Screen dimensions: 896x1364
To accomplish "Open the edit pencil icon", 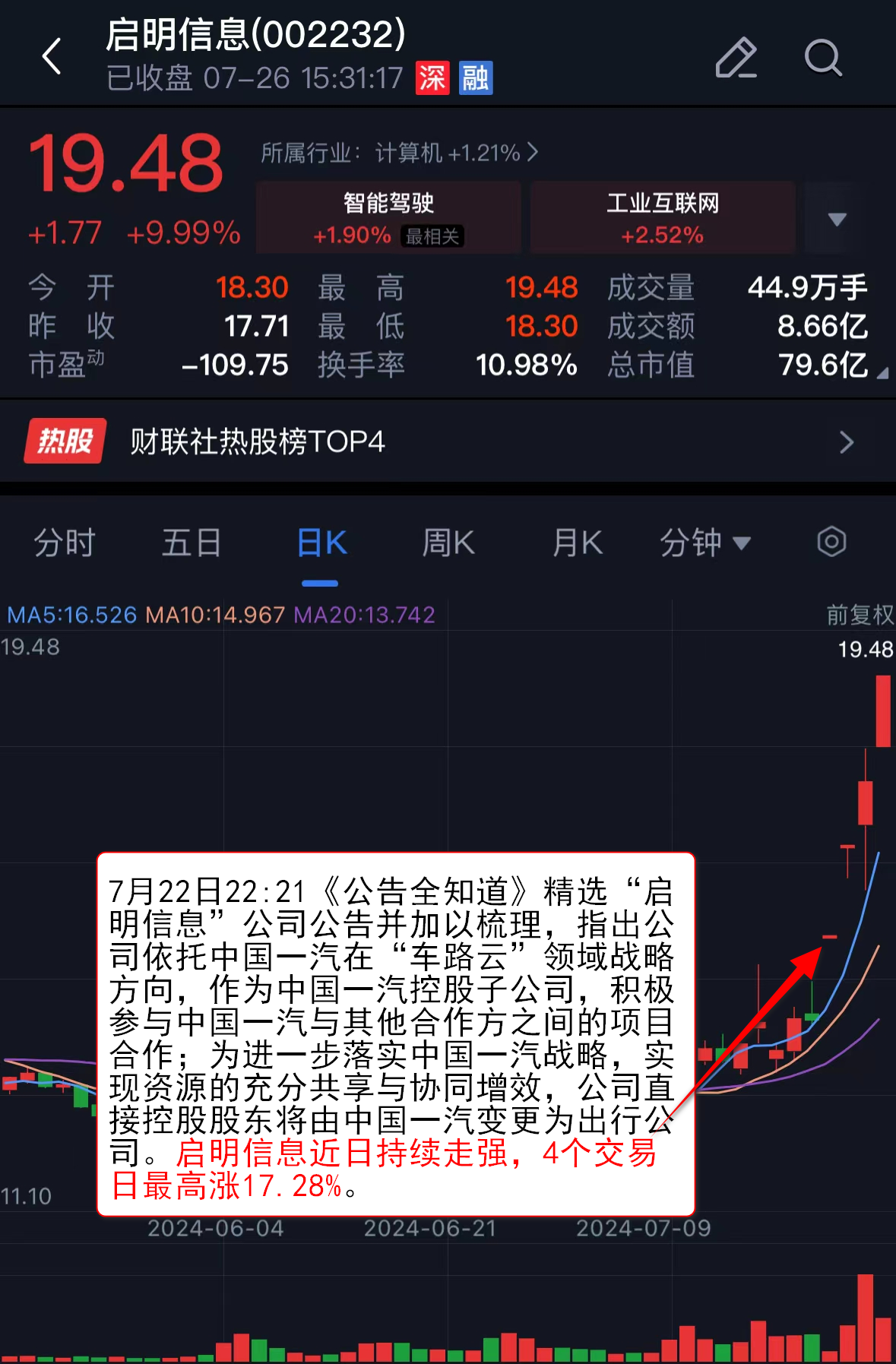I will tap(736, 58).
